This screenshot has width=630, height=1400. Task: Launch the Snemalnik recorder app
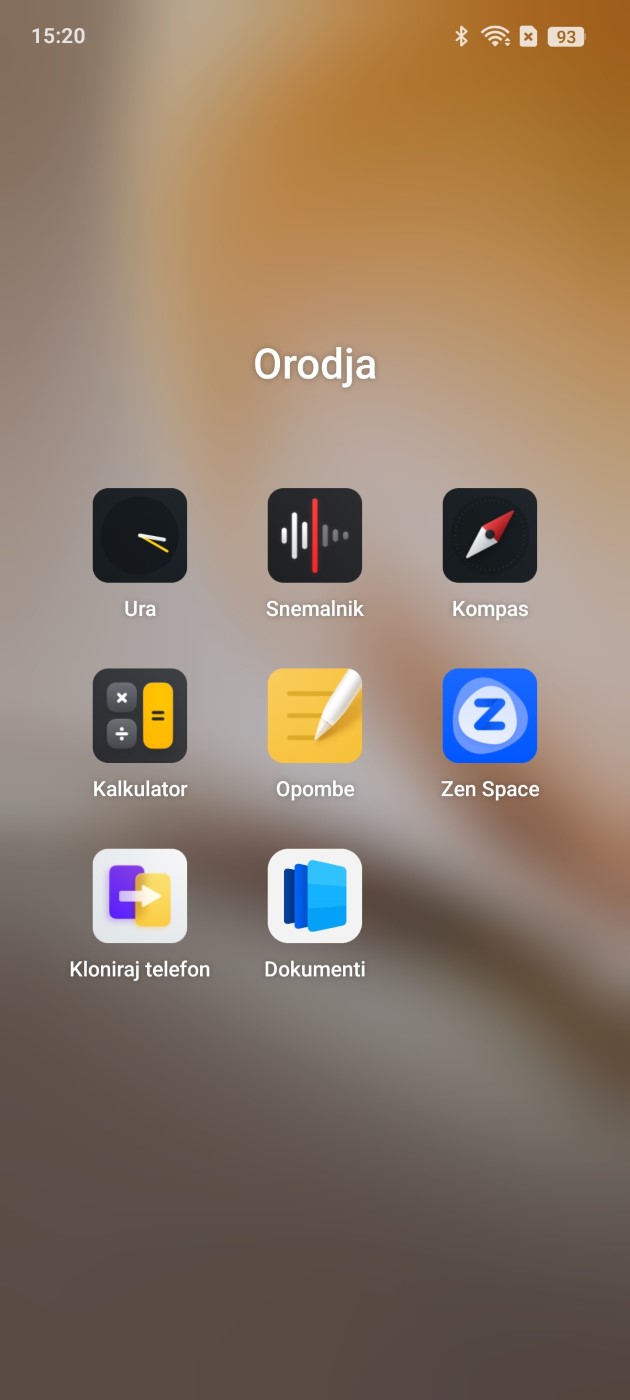click(315, 536)
